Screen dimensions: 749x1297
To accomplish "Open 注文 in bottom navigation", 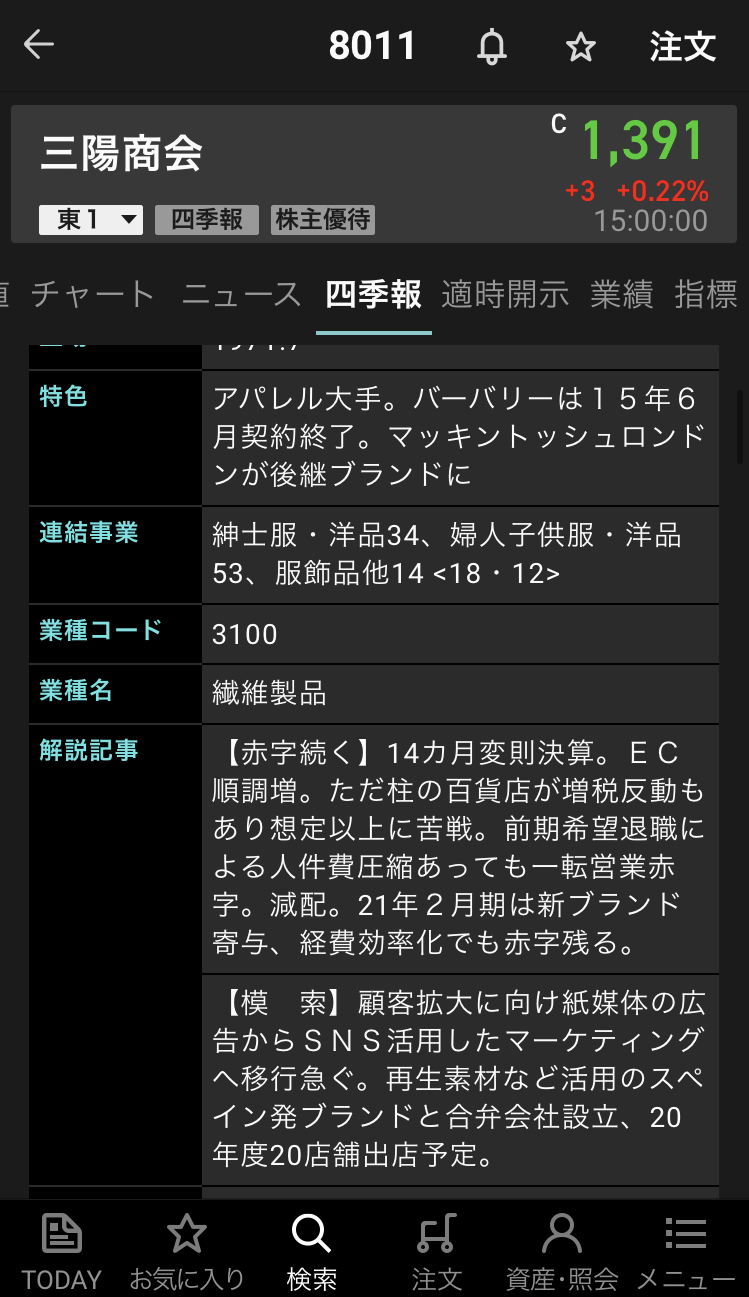I will point(437,1250).
